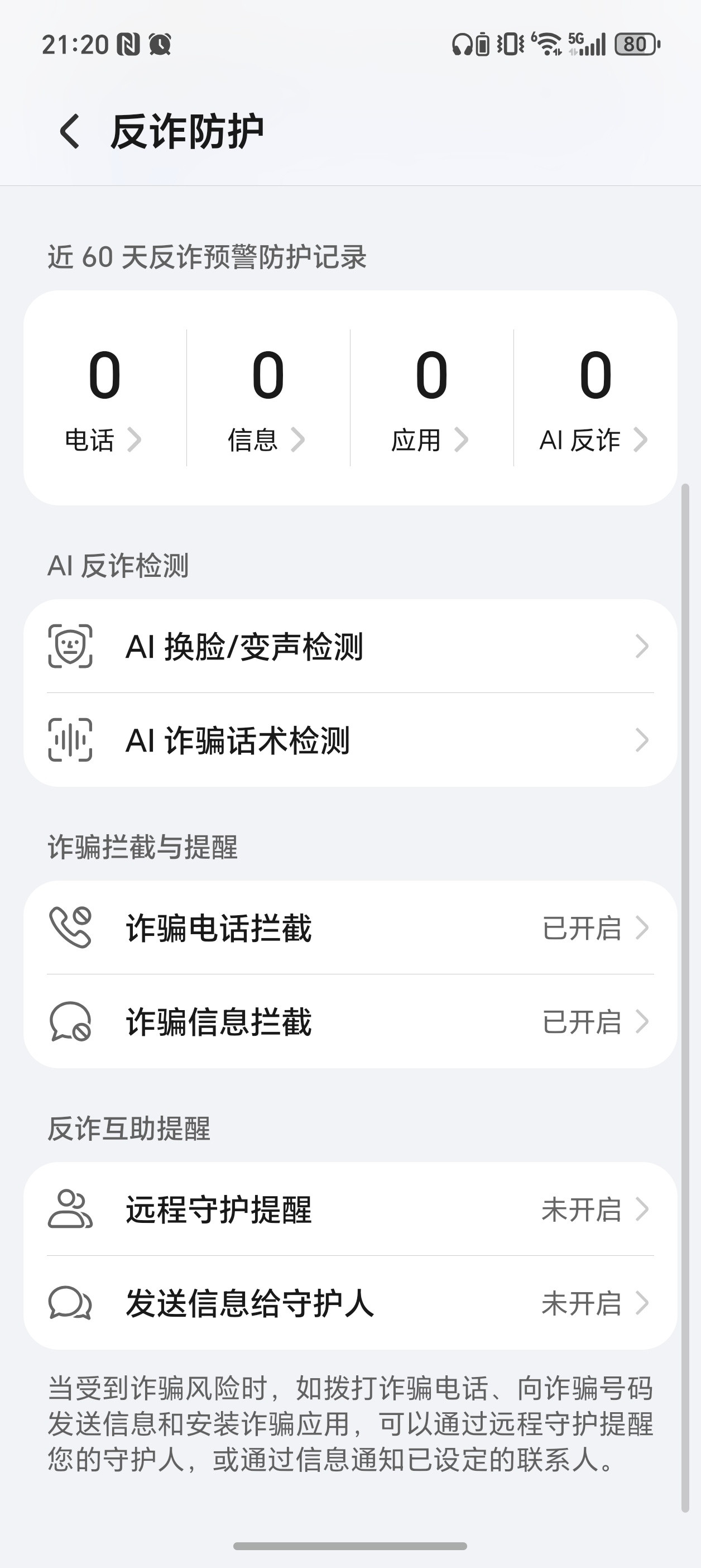Tap the back arrow beside 反诈防护
The image size is (701, 1568).
69,130
